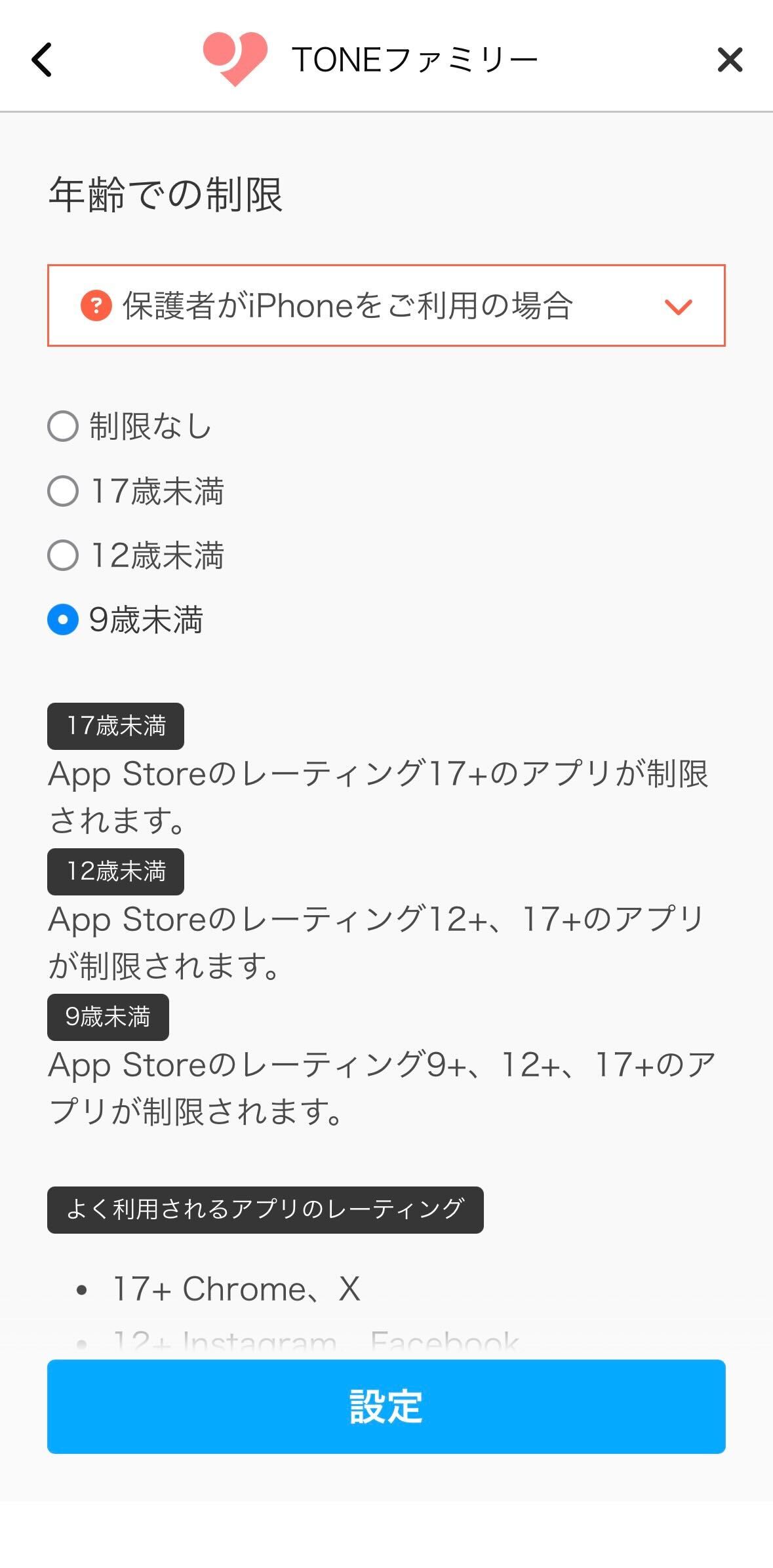Close the TONEファミリー screen
773x1568 pixels.
(x=730, y=60)
